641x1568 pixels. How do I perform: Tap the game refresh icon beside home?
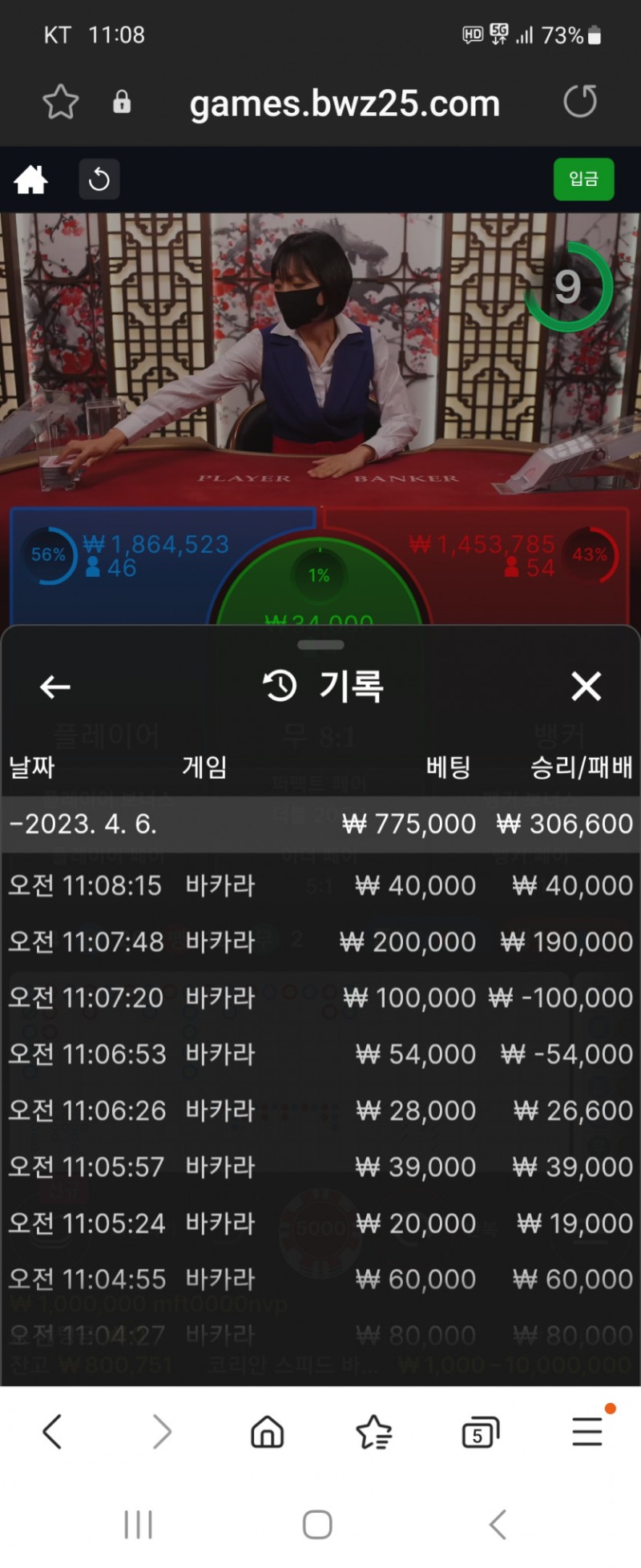click(99, 179)
